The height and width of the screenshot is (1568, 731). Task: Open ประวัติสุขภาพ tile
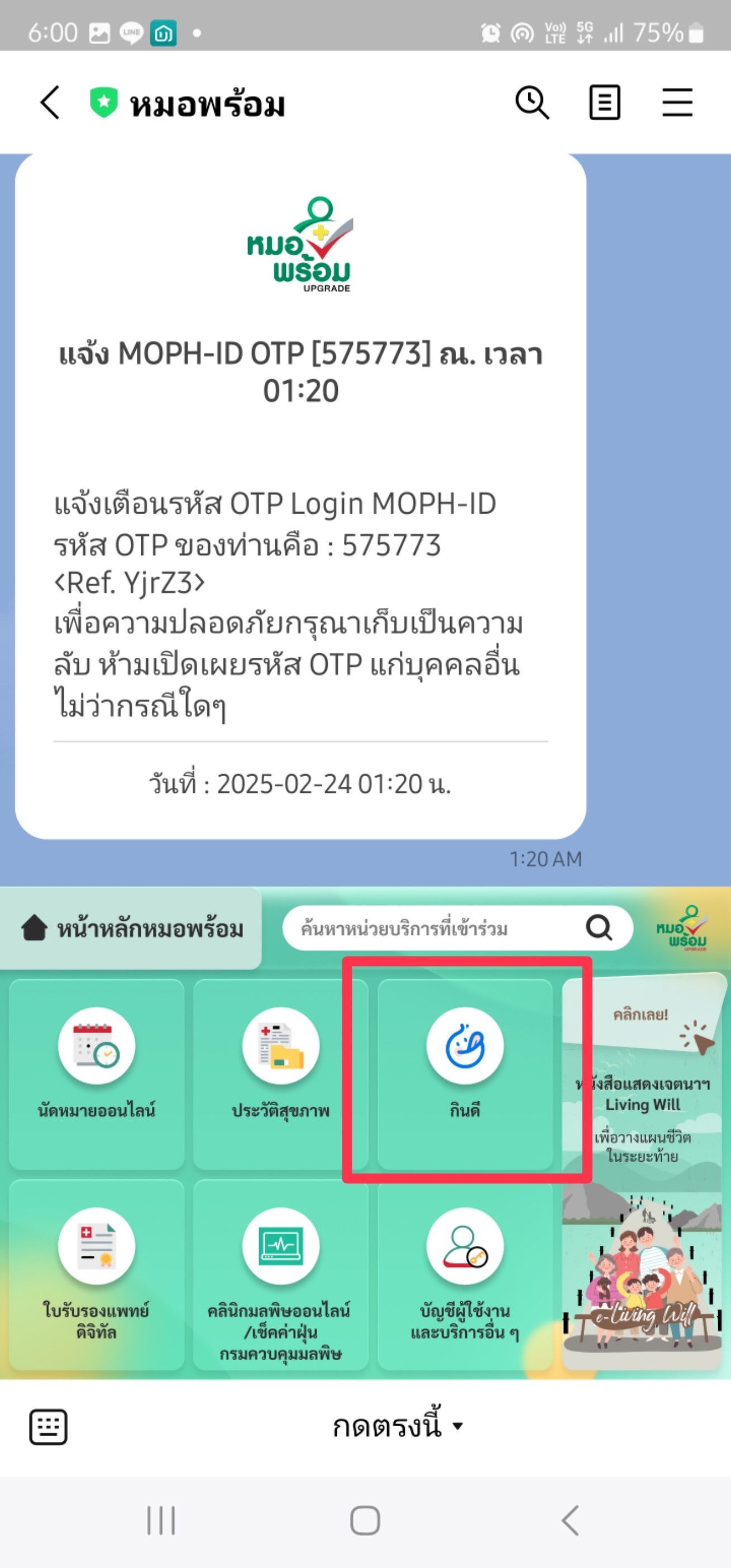pyautogui.click(x=280, y=1075)
